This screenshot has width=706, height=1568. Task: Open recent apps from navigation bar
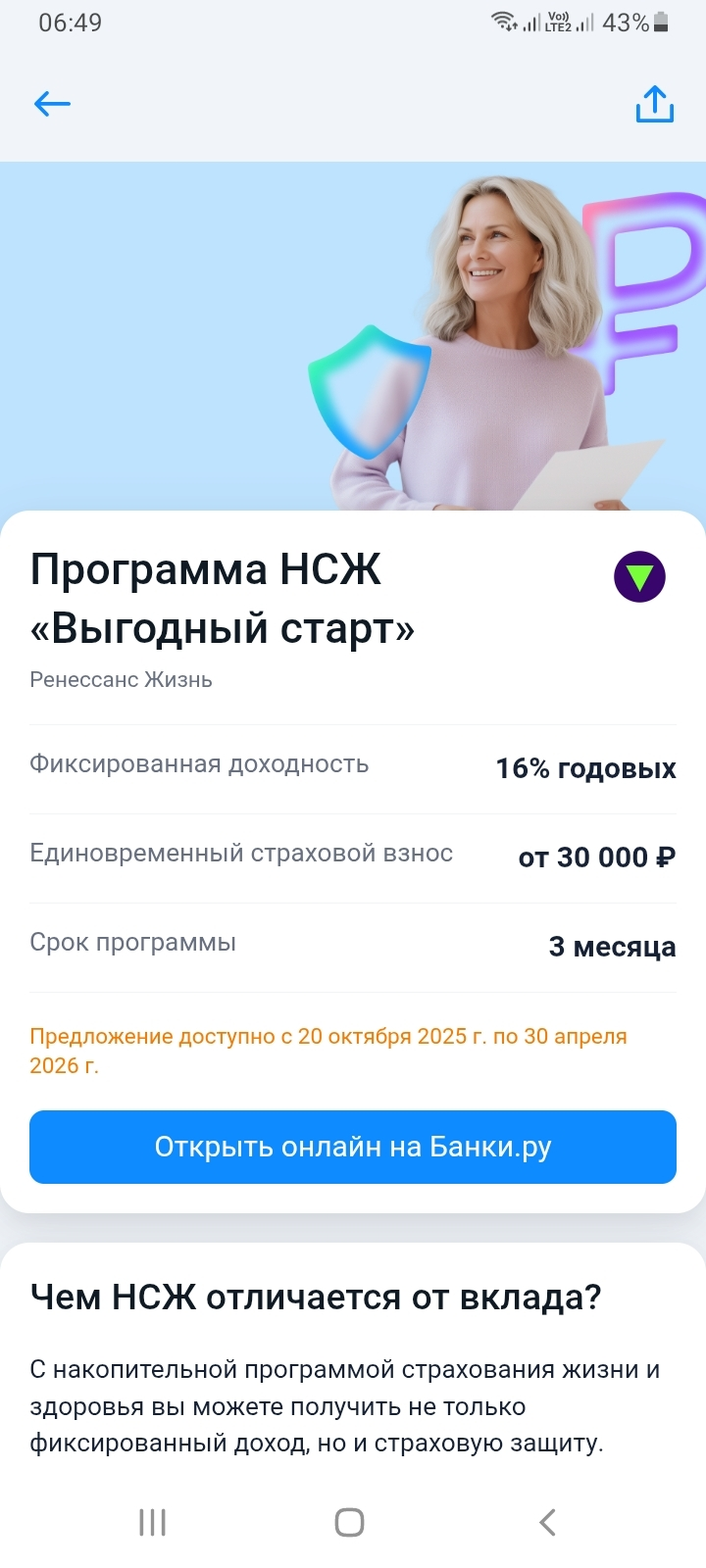[153, 1522]
